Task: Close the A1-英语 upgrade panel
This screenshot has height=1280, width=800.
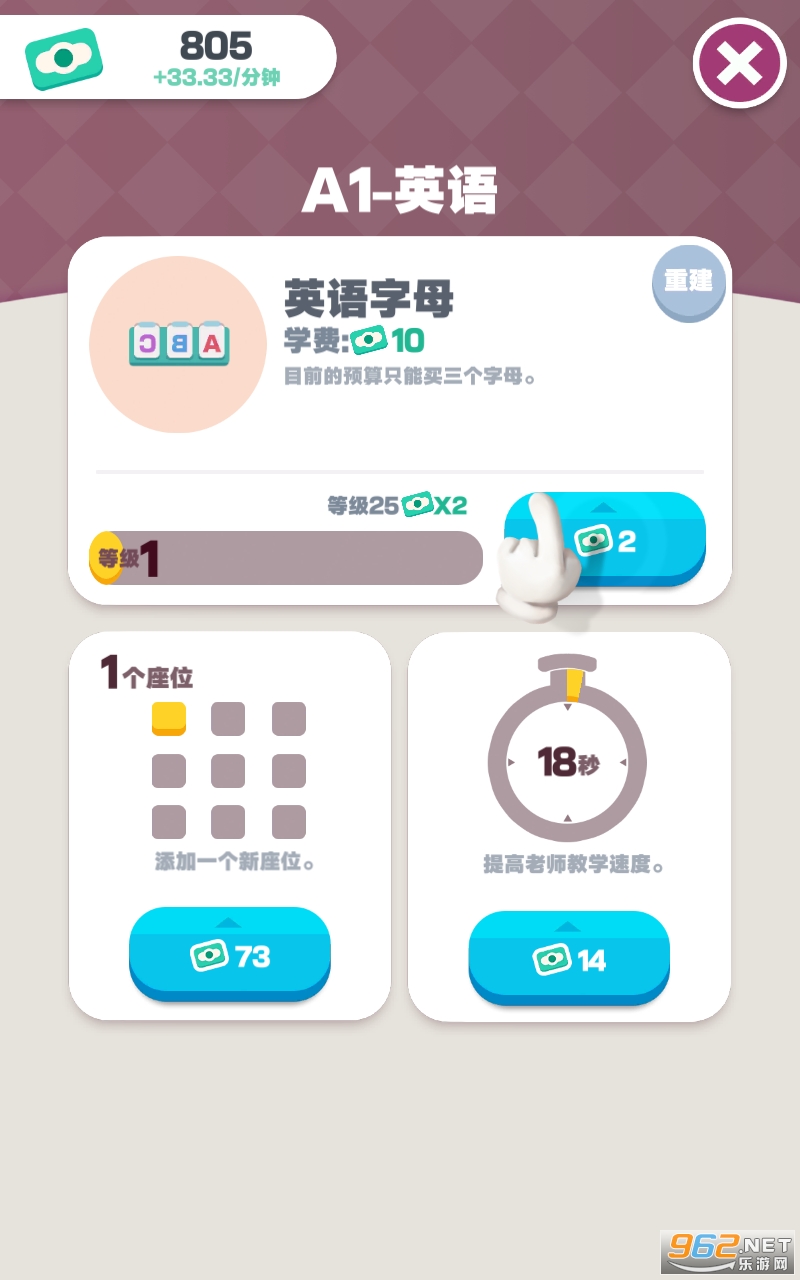Action: click(x=739, y=63)
